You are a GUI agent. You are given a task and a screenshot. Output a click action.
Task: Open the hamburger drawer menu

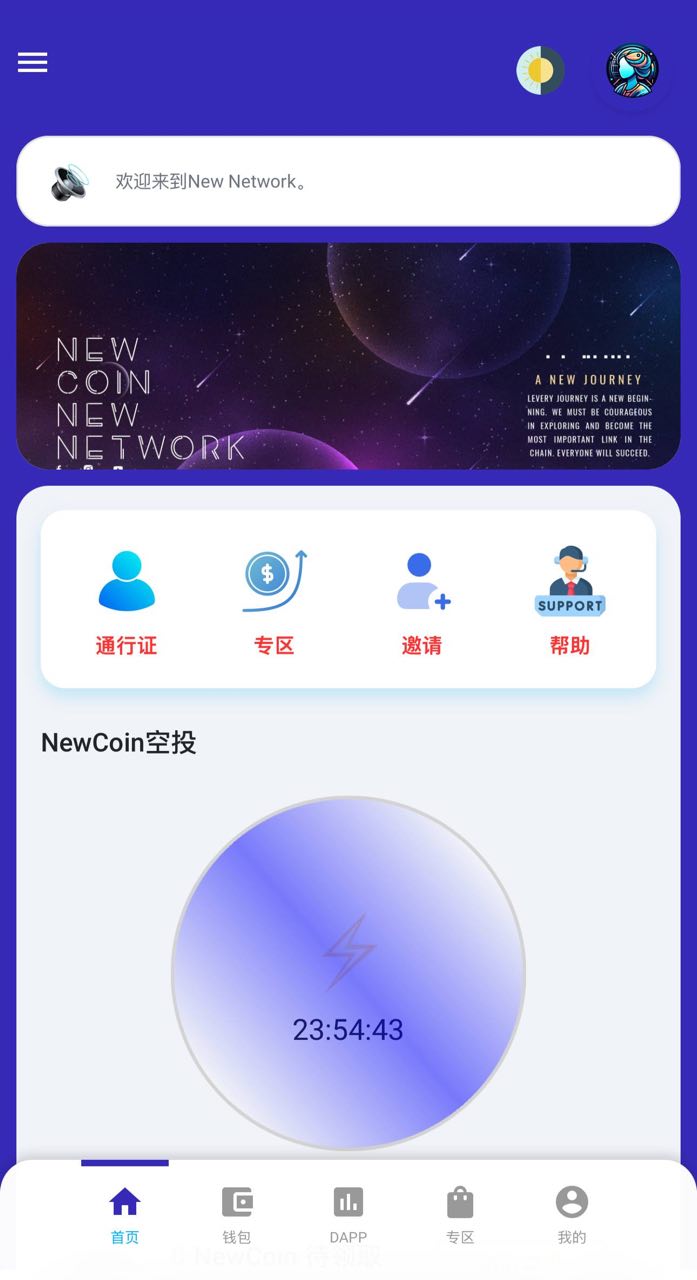[33, 63]
